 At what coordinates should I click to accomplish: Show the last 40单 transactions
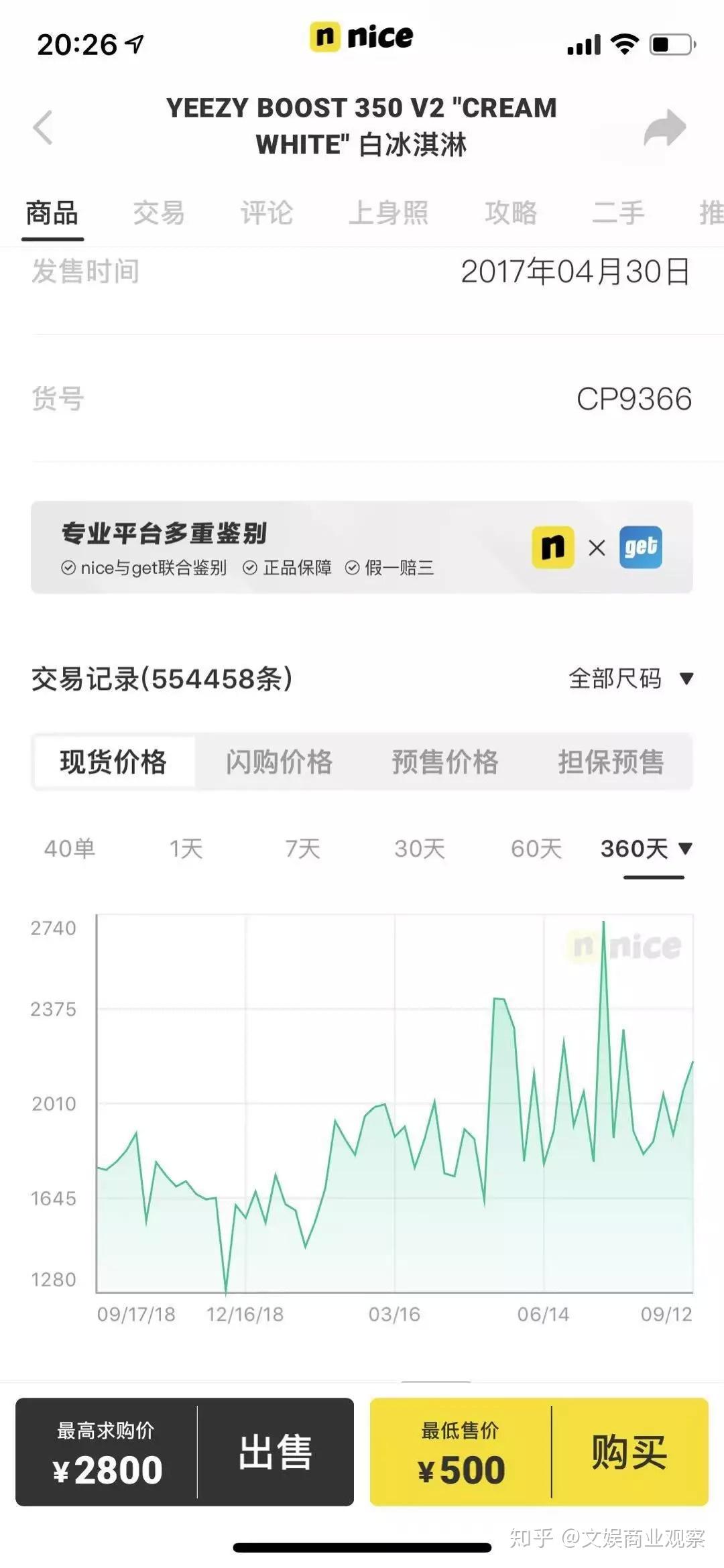point(70,849)
